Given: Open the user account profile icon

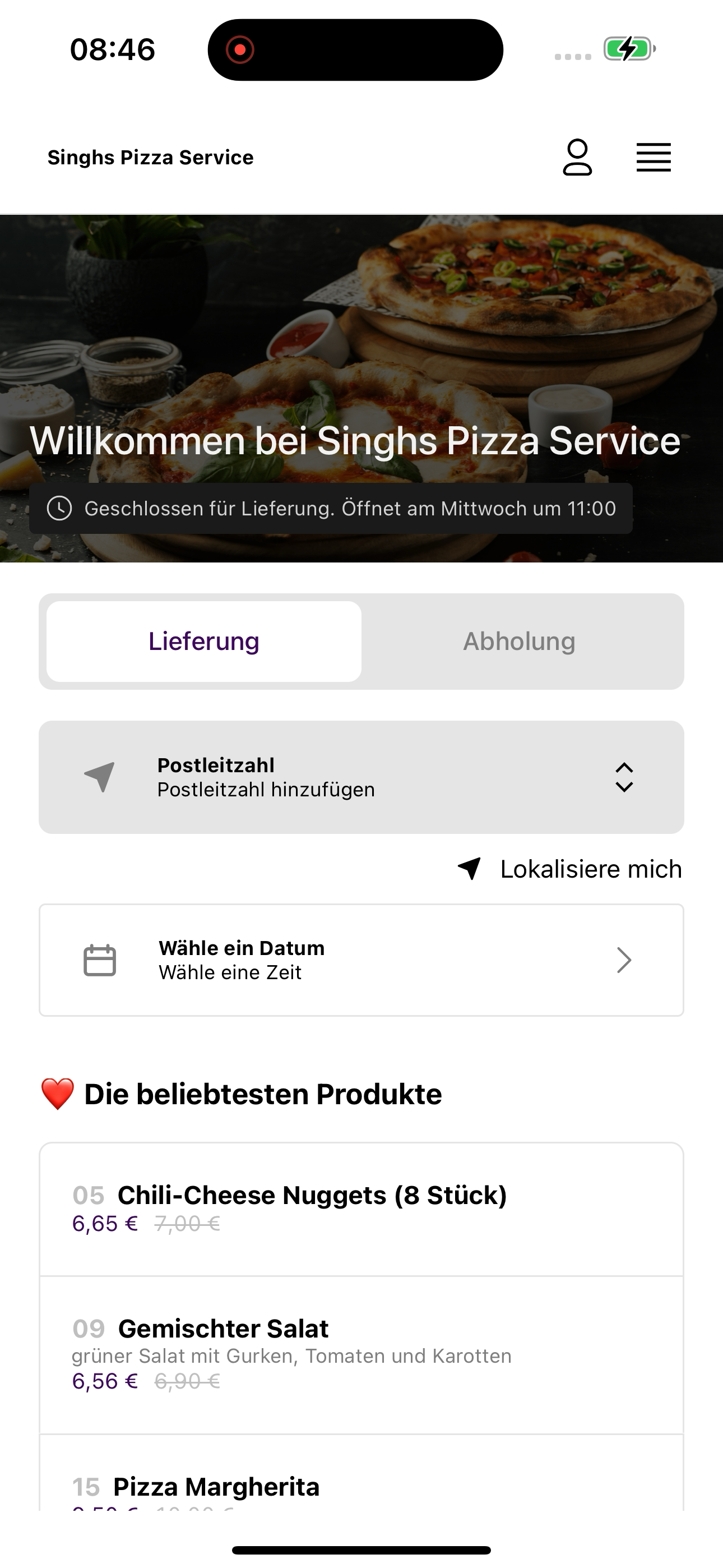Looking at the screenshot, I should click(577, 158).
